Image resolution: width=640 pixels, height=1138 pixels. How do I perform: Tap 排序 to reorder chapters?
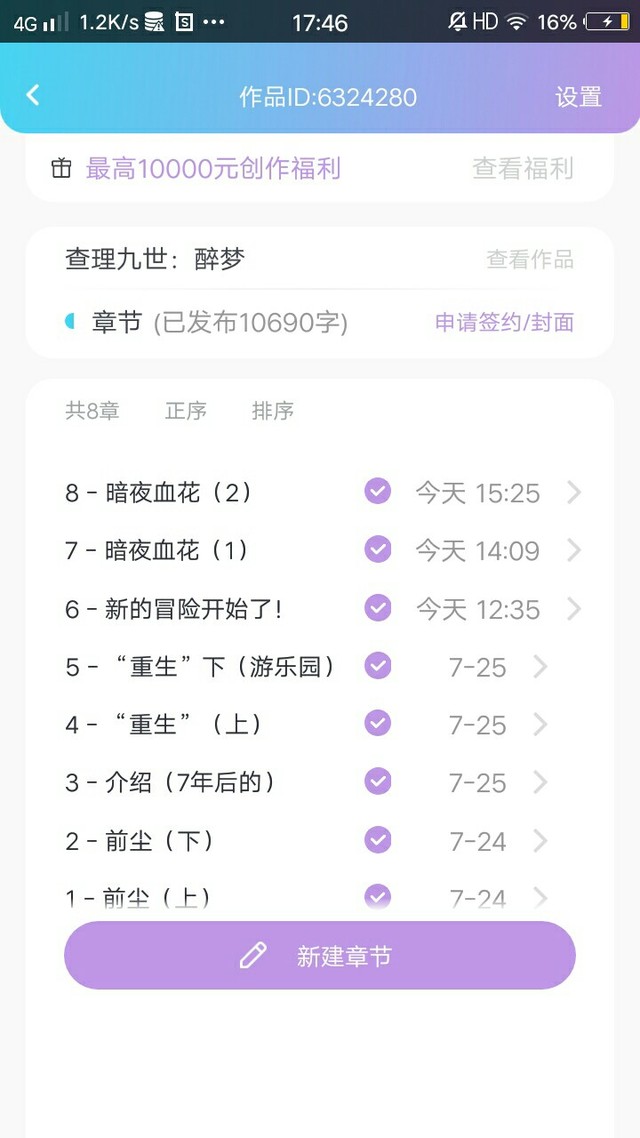tap(273, 411)
